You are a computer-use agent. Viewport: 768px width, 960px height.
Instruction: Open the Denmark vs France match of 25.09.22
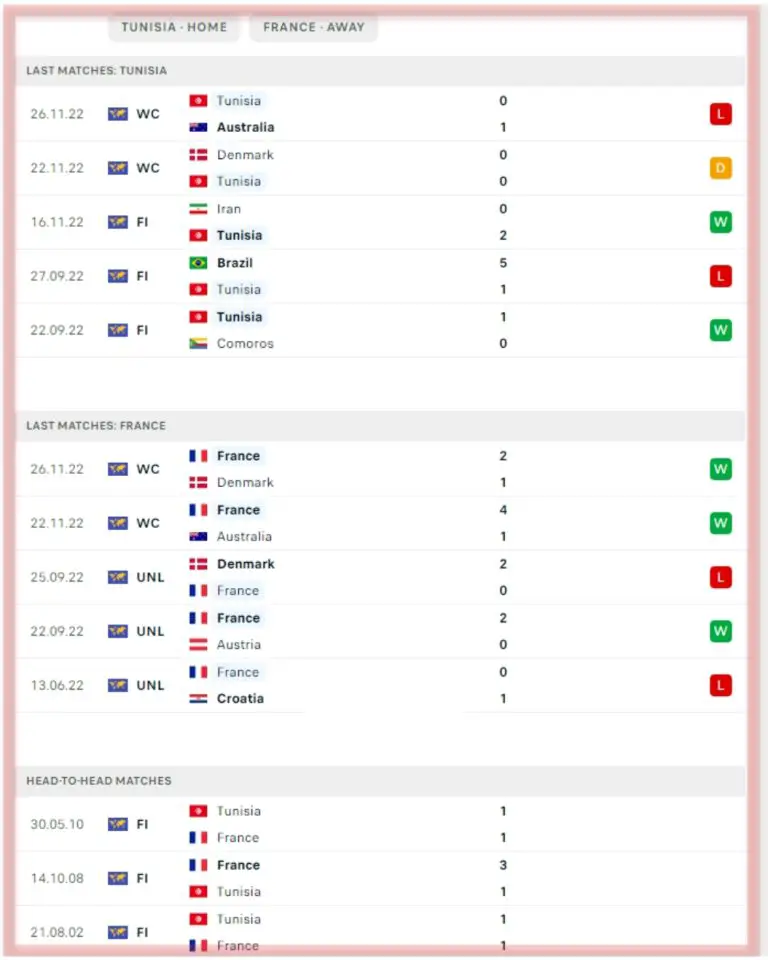(x=380, y=577)
